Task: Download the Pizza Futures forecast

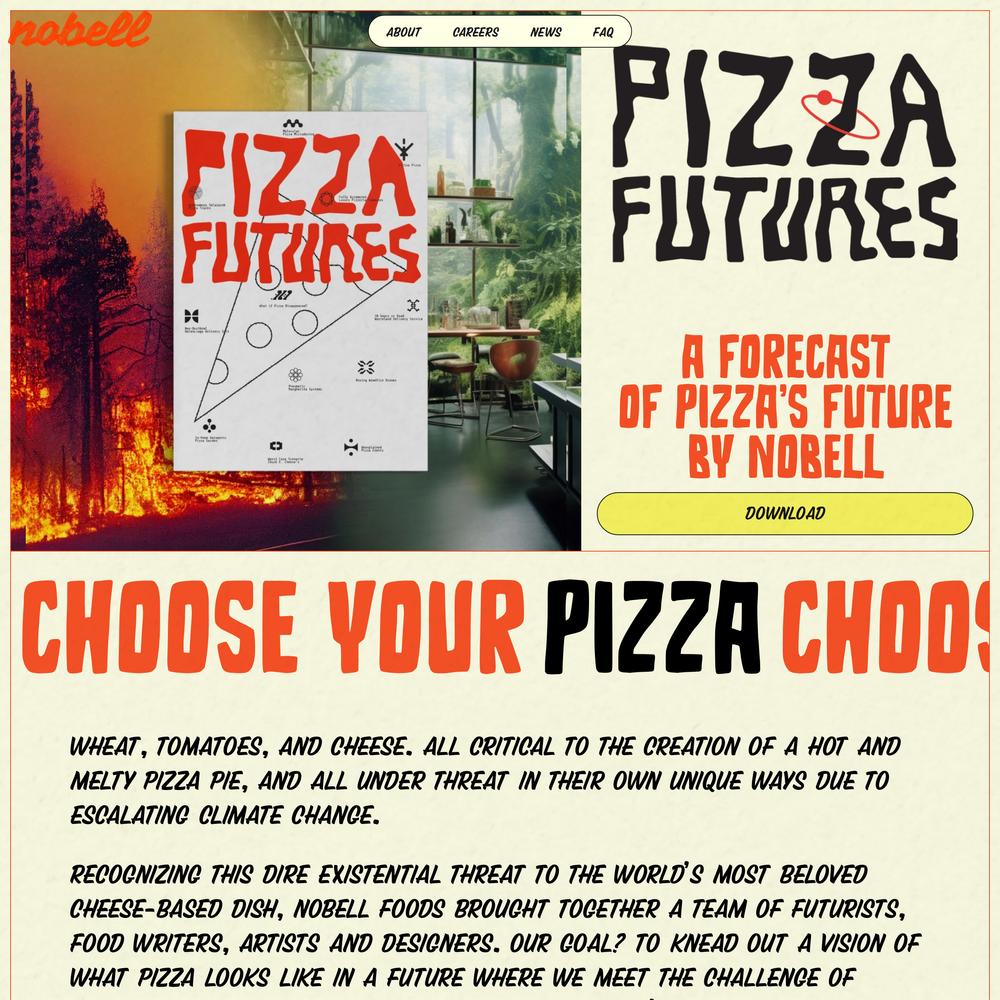Action: [785, 514]
